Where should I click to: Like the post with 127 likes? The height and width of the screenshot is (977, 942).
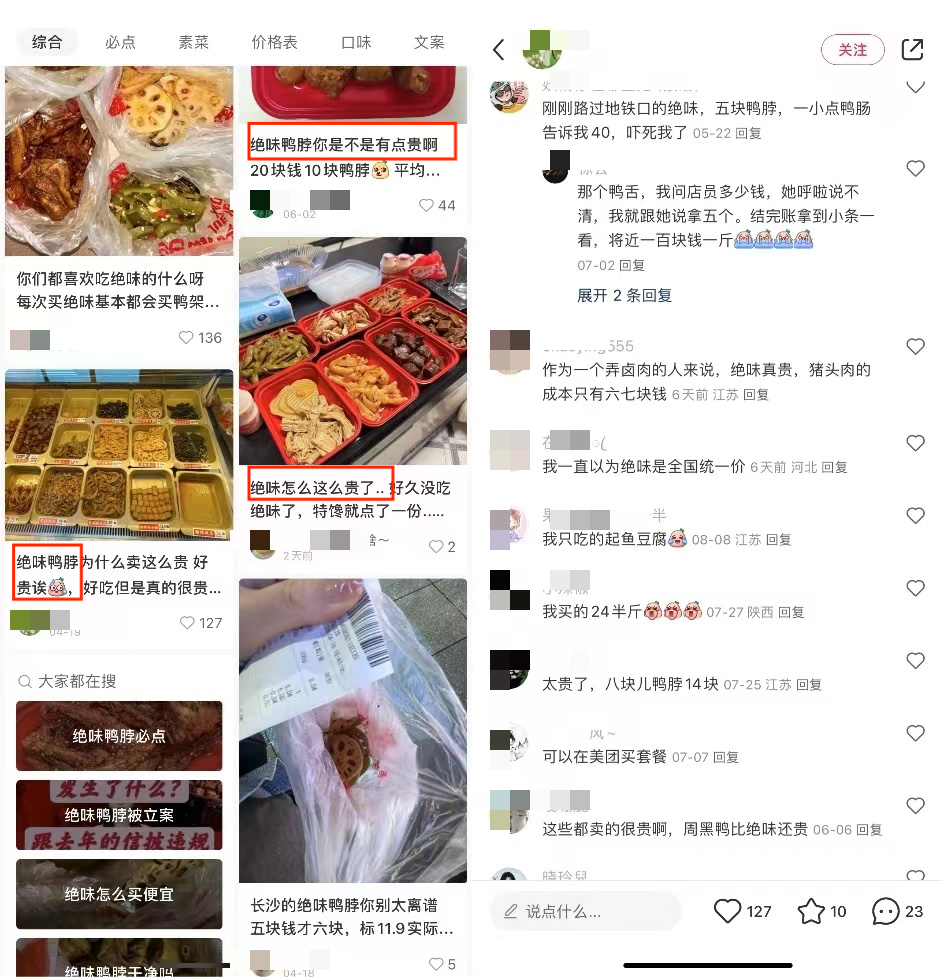(728, 911)
